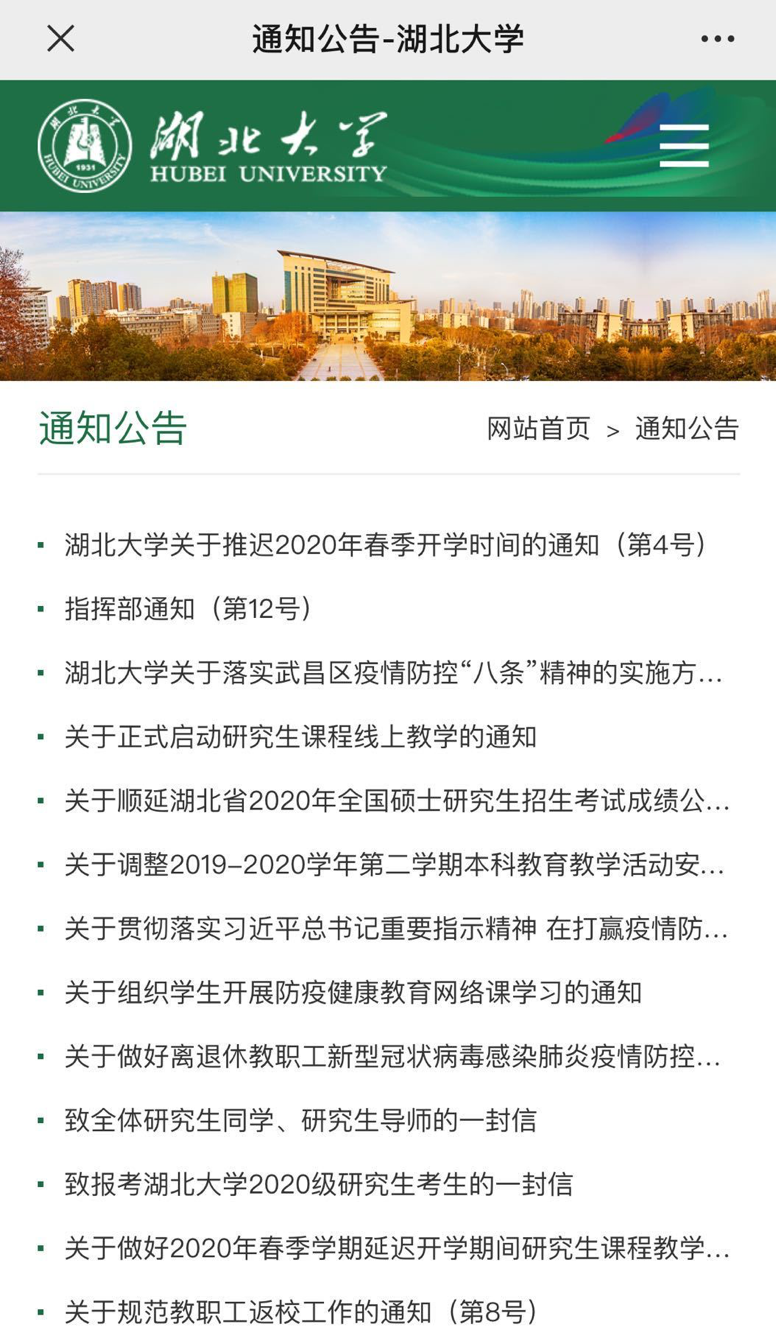The image size is (776, 1344).
Task: Open notice on 武昌区疫情防控“八条”精神
Action: (394, 673)
